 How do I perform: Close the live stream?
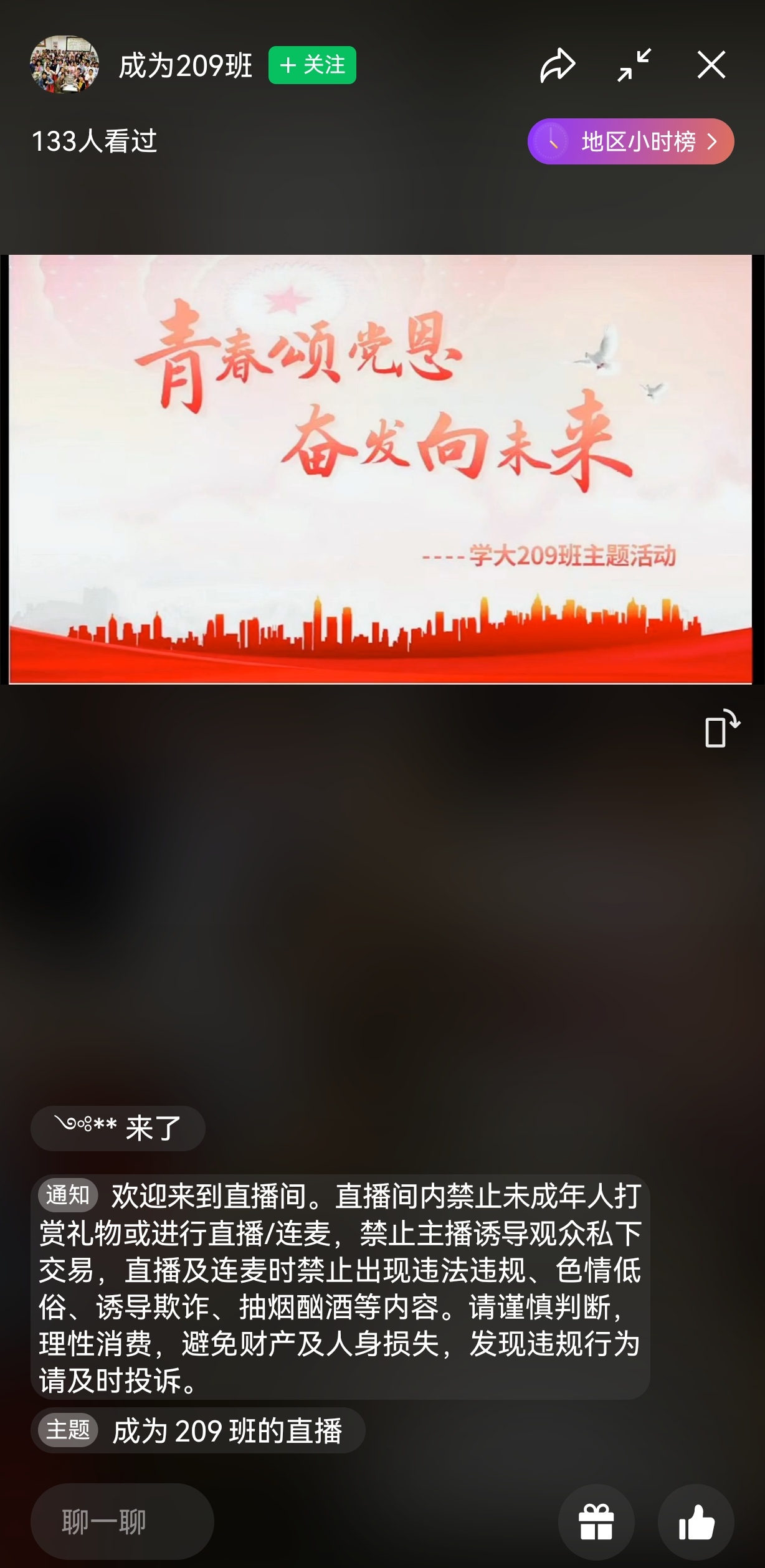pyautogui.click(x=711, y=65)
